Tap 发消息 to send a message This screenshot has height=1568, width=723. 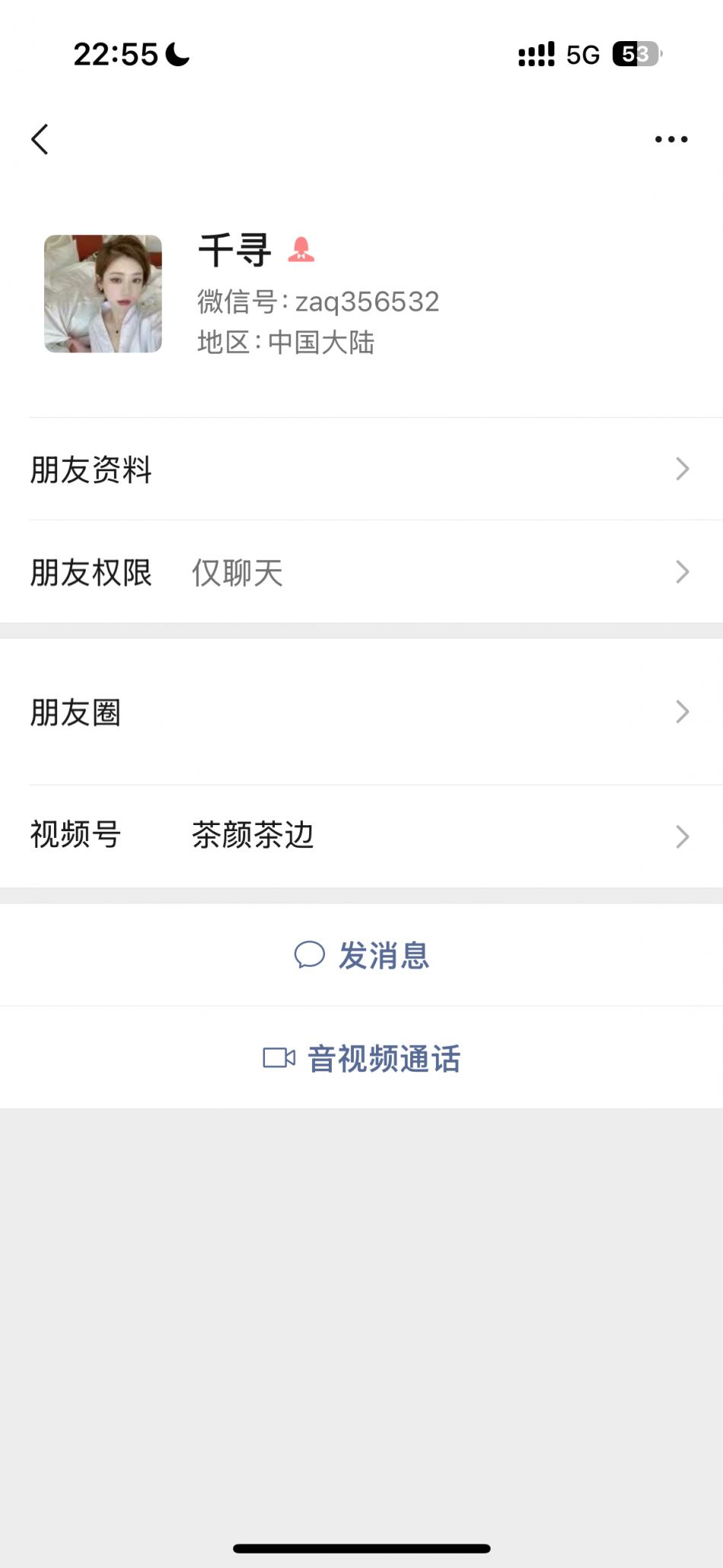click(x=362, y=955)
